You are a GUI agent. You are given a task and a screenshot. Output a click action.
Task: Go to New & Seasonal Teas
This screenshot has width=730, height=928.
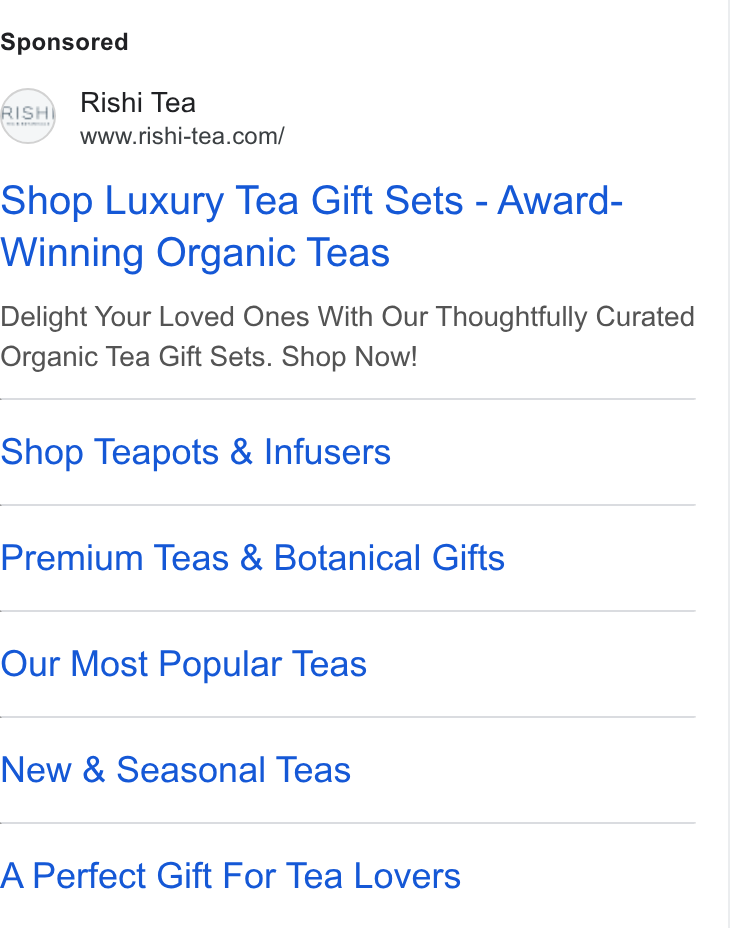point(176,770)
